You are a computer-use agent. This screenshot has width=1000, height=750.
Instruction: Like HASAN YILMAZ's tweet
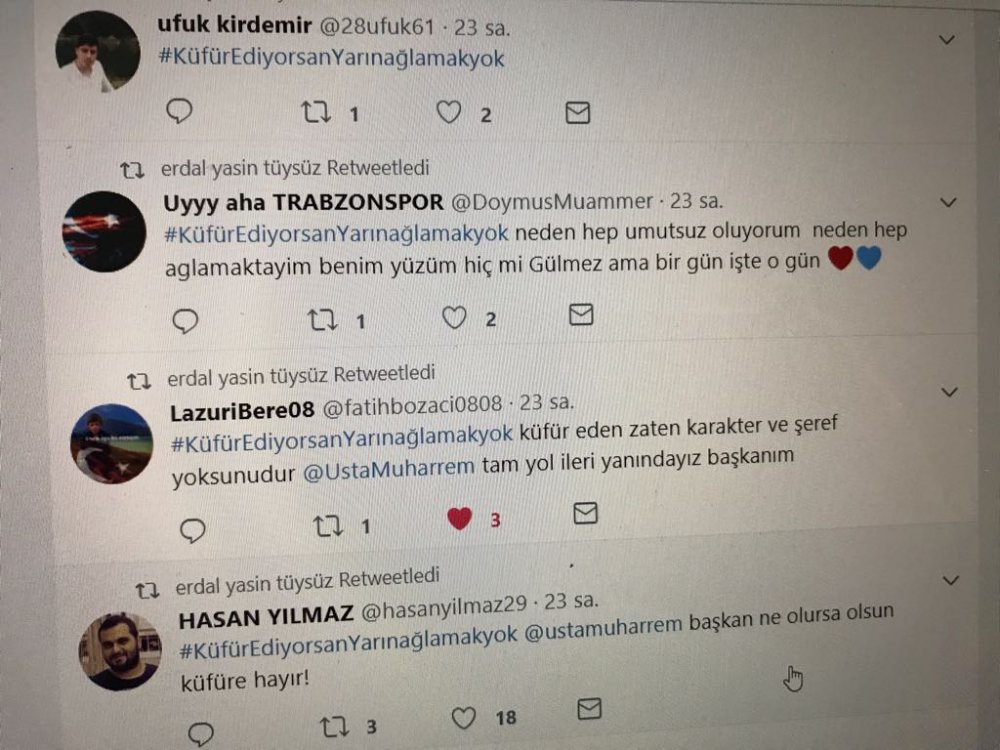point(463,717)
